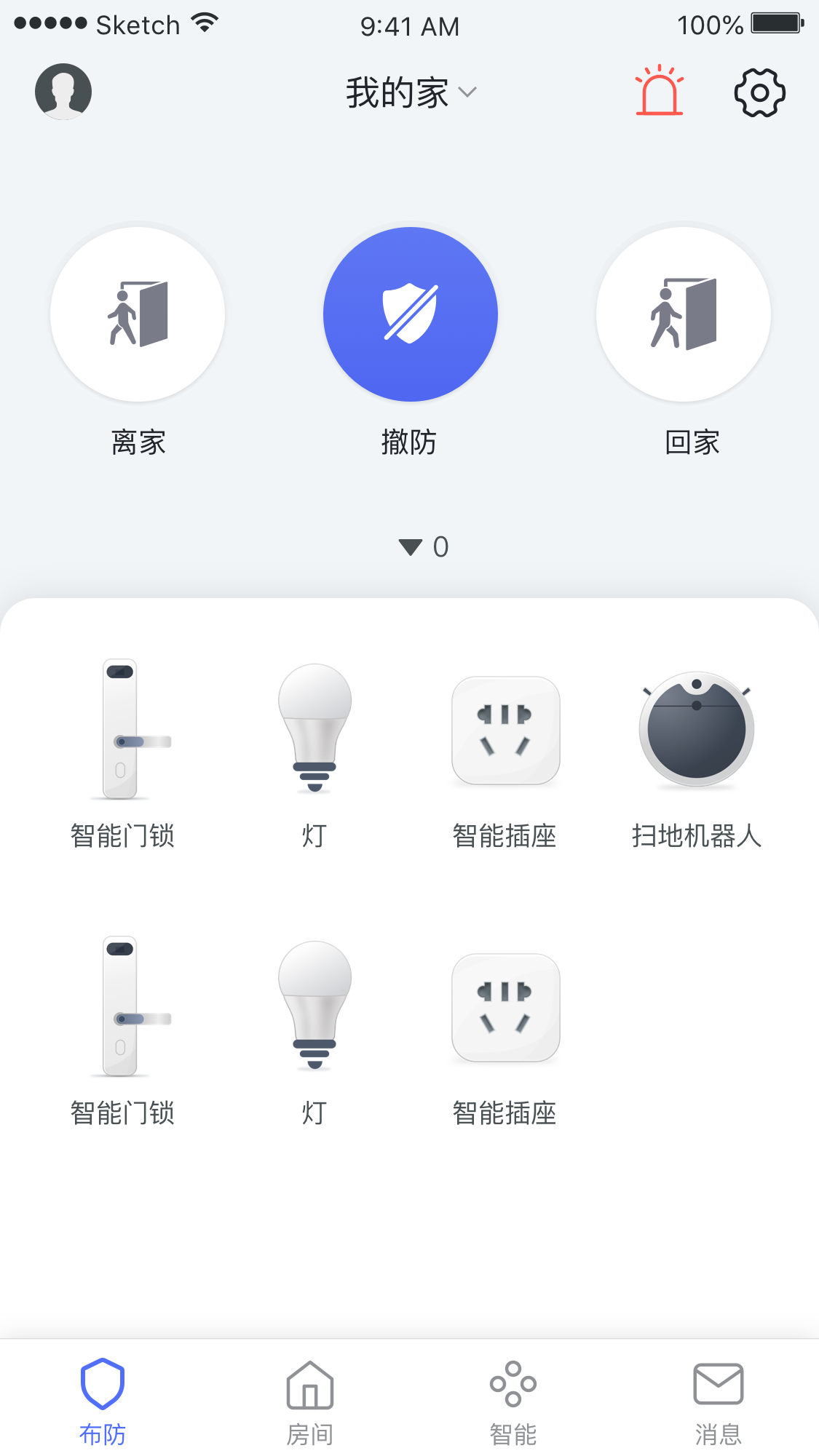The image size is (819, 1456).
Task: Open the 扫地机器人 robot vacuum device
Action: (697, 730)
